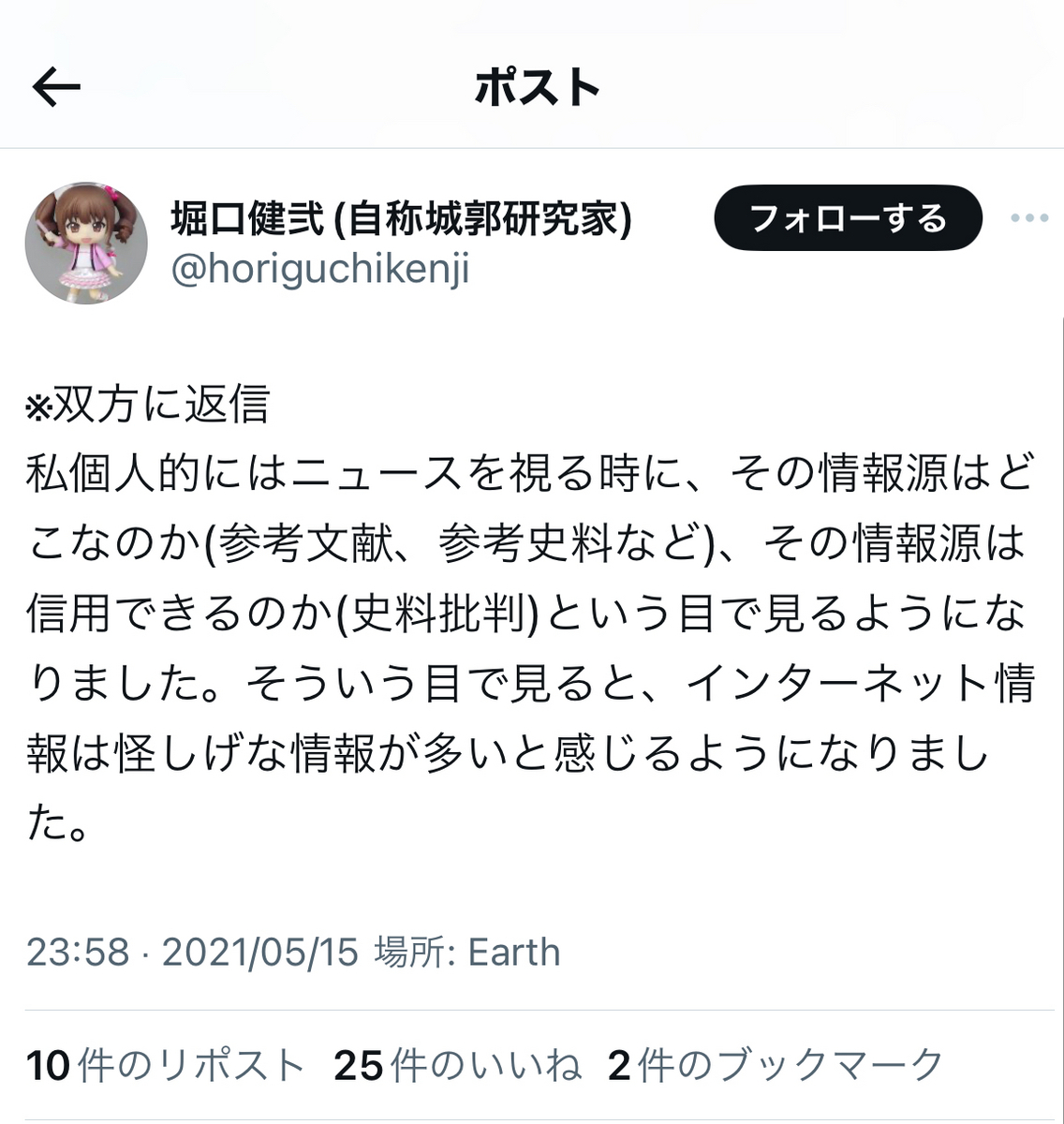1064x1124 pixels.
Task: Go back using the arrow icon
Action: 56,88
